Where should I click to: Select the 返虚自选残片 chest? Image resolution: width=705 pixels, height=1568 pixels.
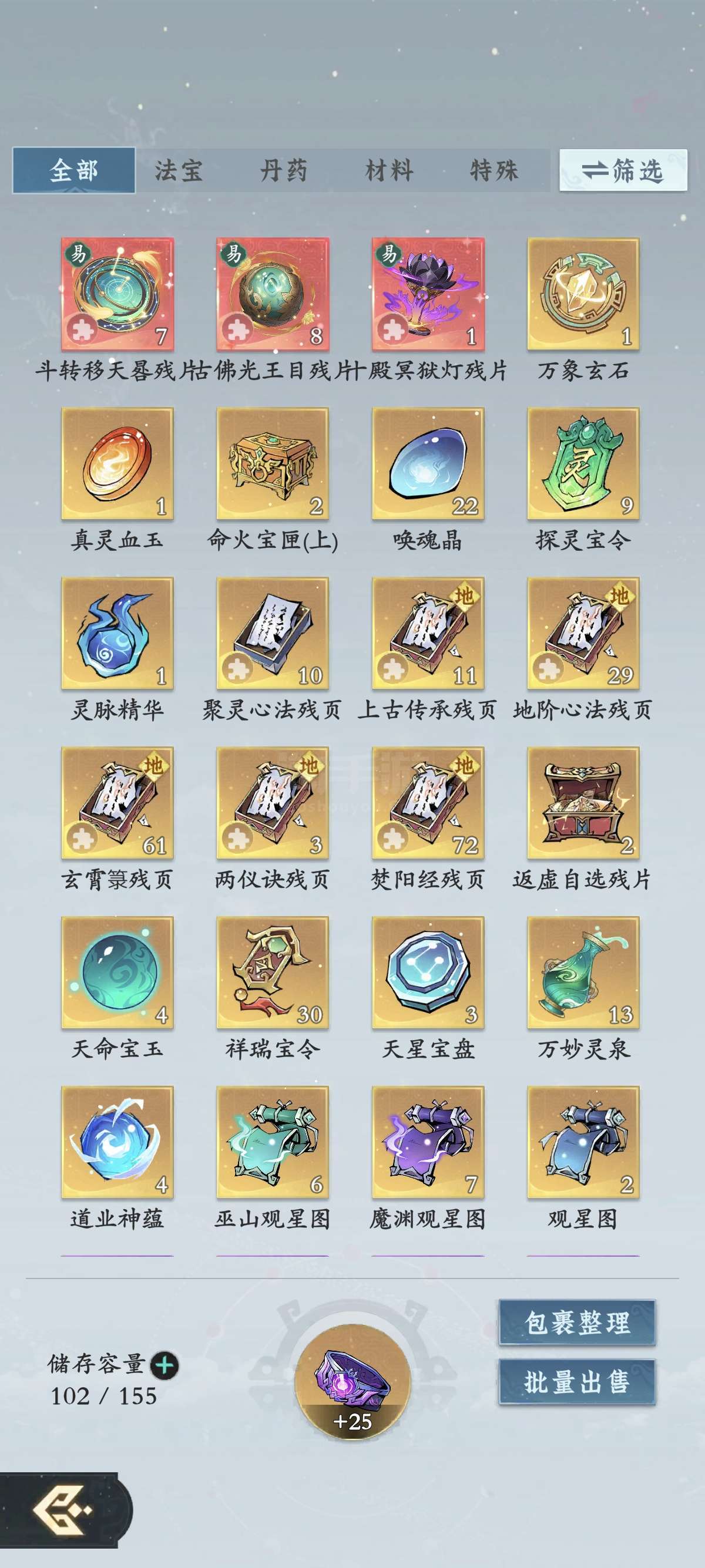(x=583, y=803)
